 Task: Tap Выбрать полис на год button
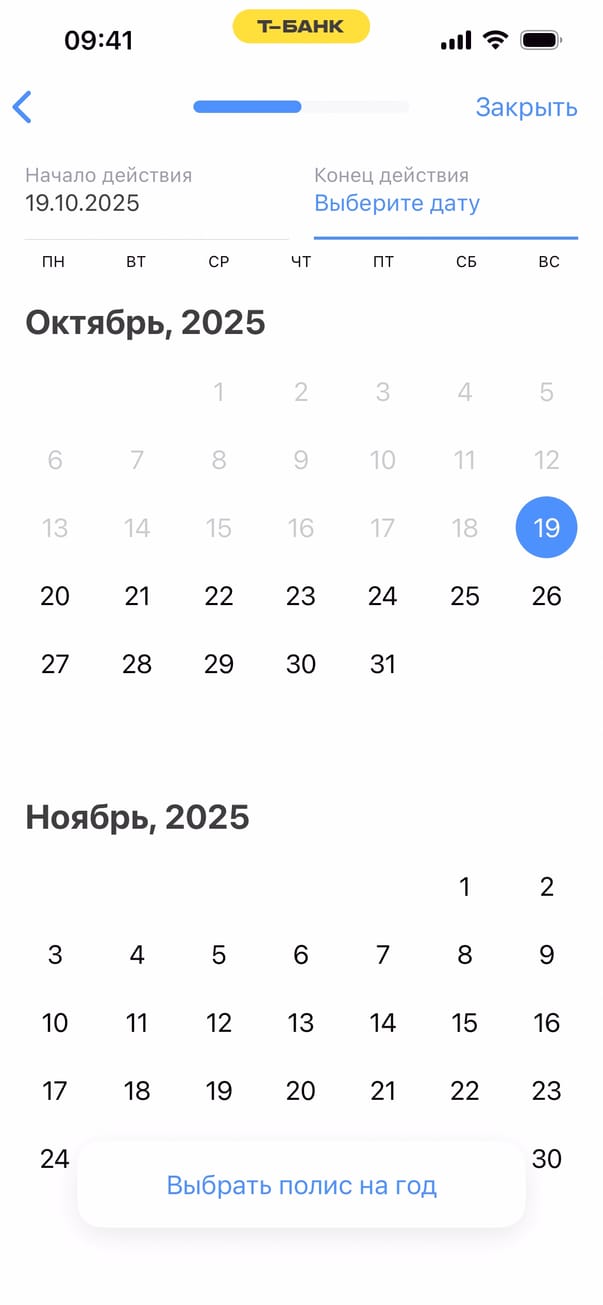(x=301, y=1186)
